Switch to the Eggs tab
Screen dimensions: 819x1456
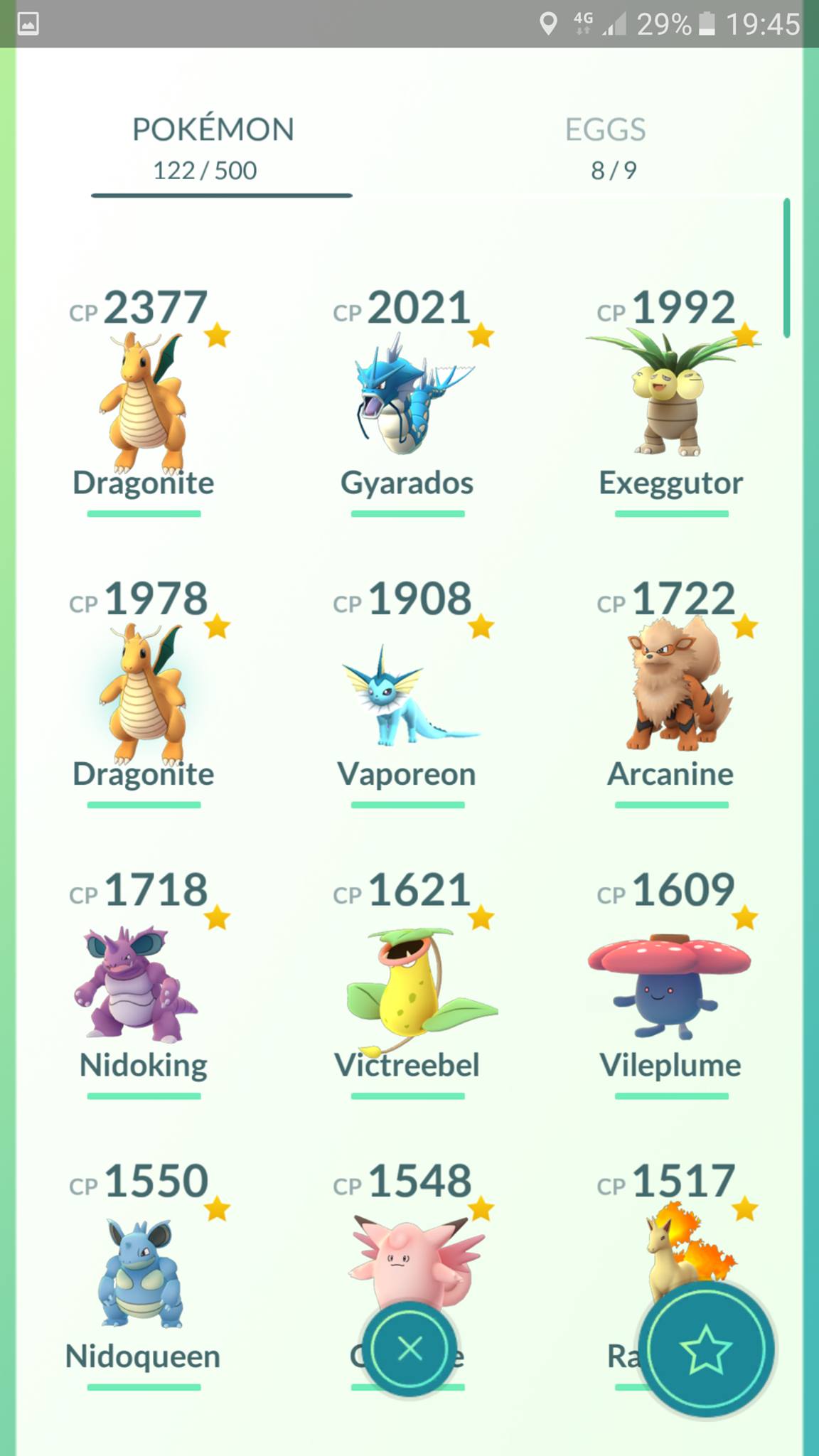click(x=606, y=148)
